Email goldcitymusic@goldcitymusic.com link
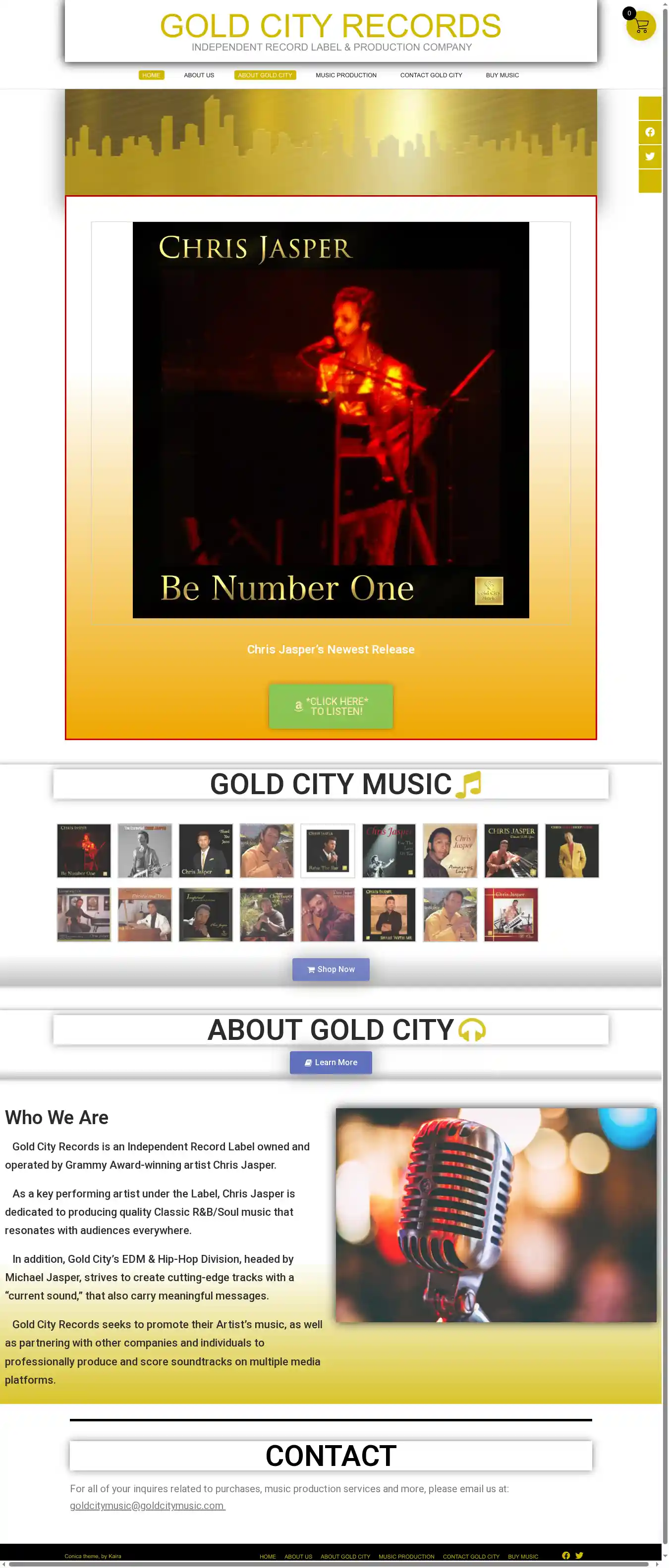The width and height of the screenshot is (669, 1568). [x=147, y=1505]
